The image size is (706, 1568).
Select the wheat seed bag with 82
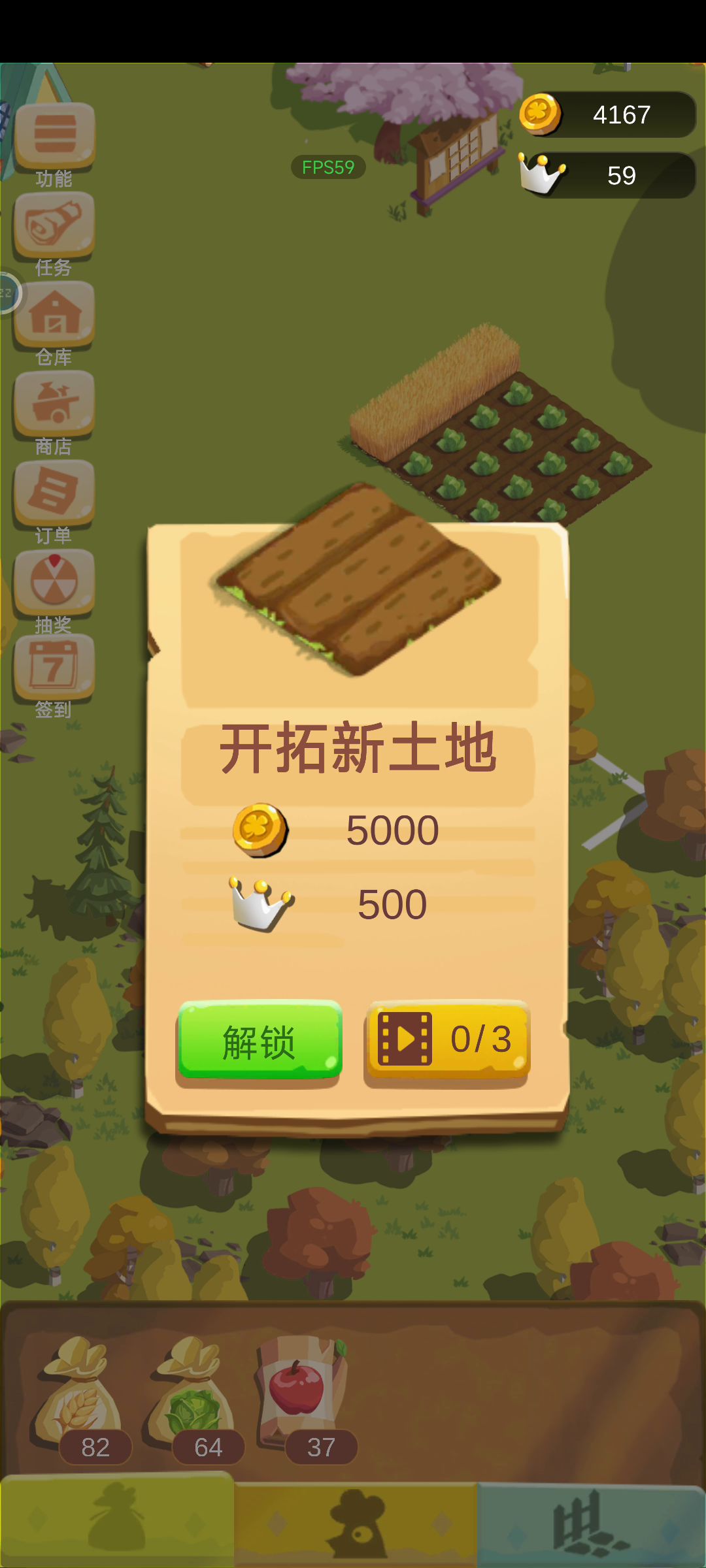click(x=78, y=1393)
